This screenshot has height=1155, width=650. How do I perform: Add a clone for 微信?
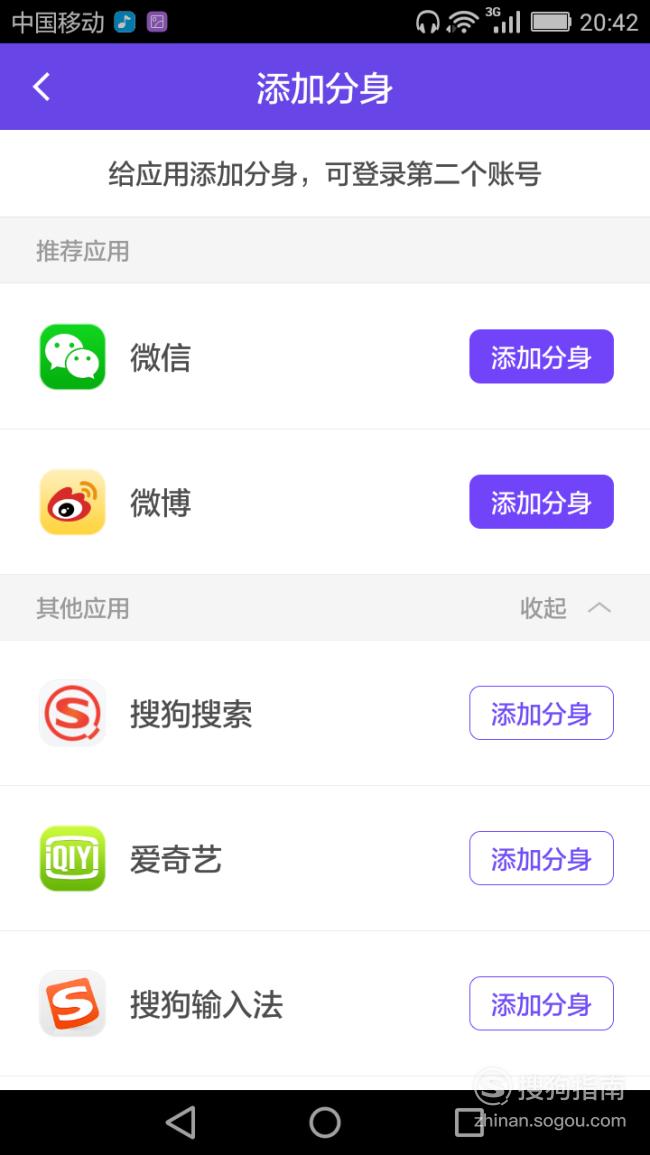point(541,357)
